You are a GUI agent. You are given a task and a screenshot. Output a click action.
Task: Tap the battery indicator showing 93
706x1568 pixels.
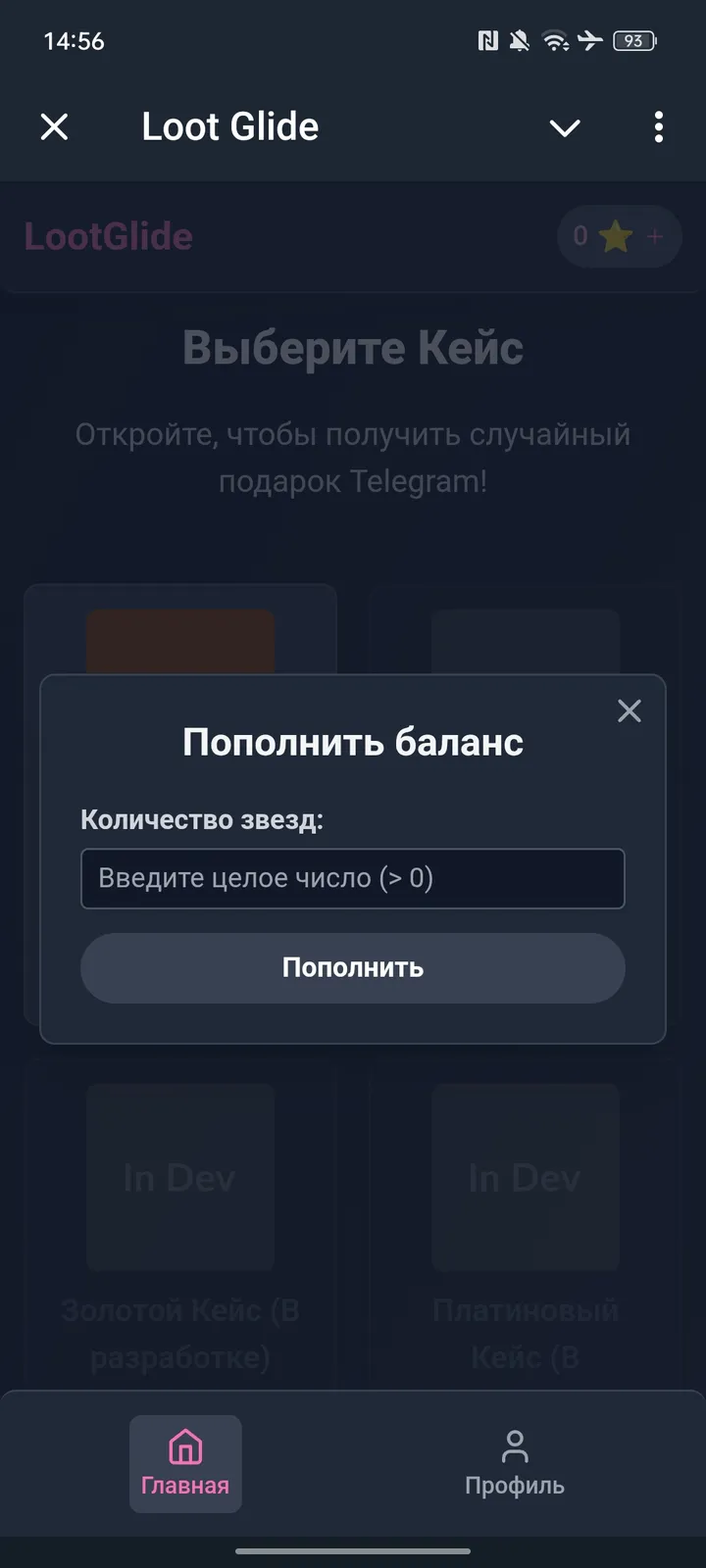click(633, 41)
